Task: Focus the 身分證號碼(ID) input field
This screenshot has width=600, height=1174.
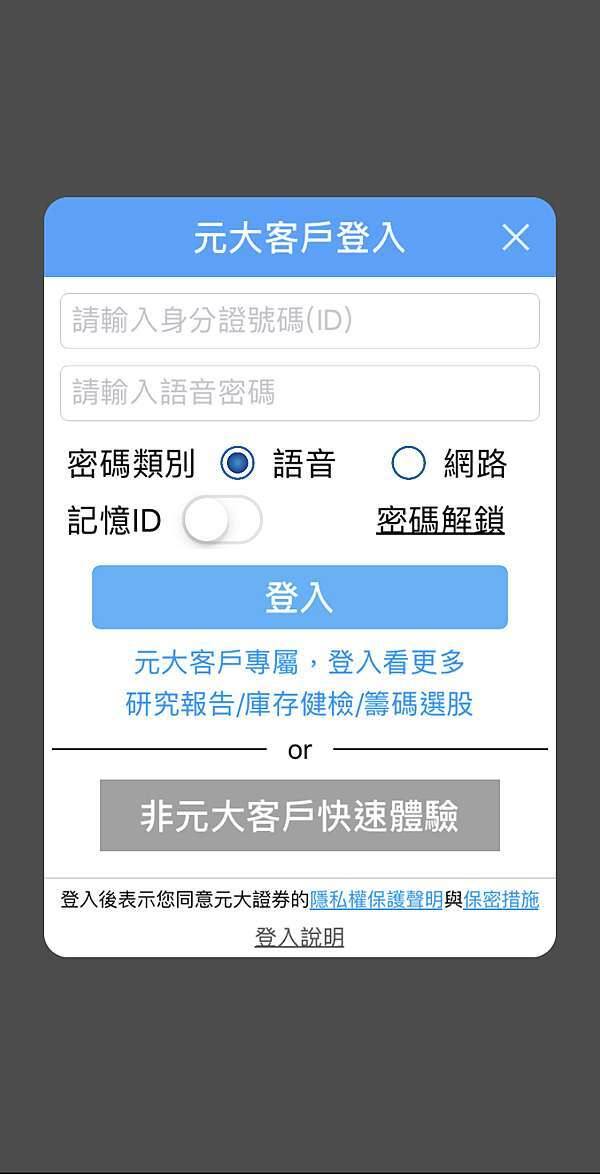Action: pos(300,321)
